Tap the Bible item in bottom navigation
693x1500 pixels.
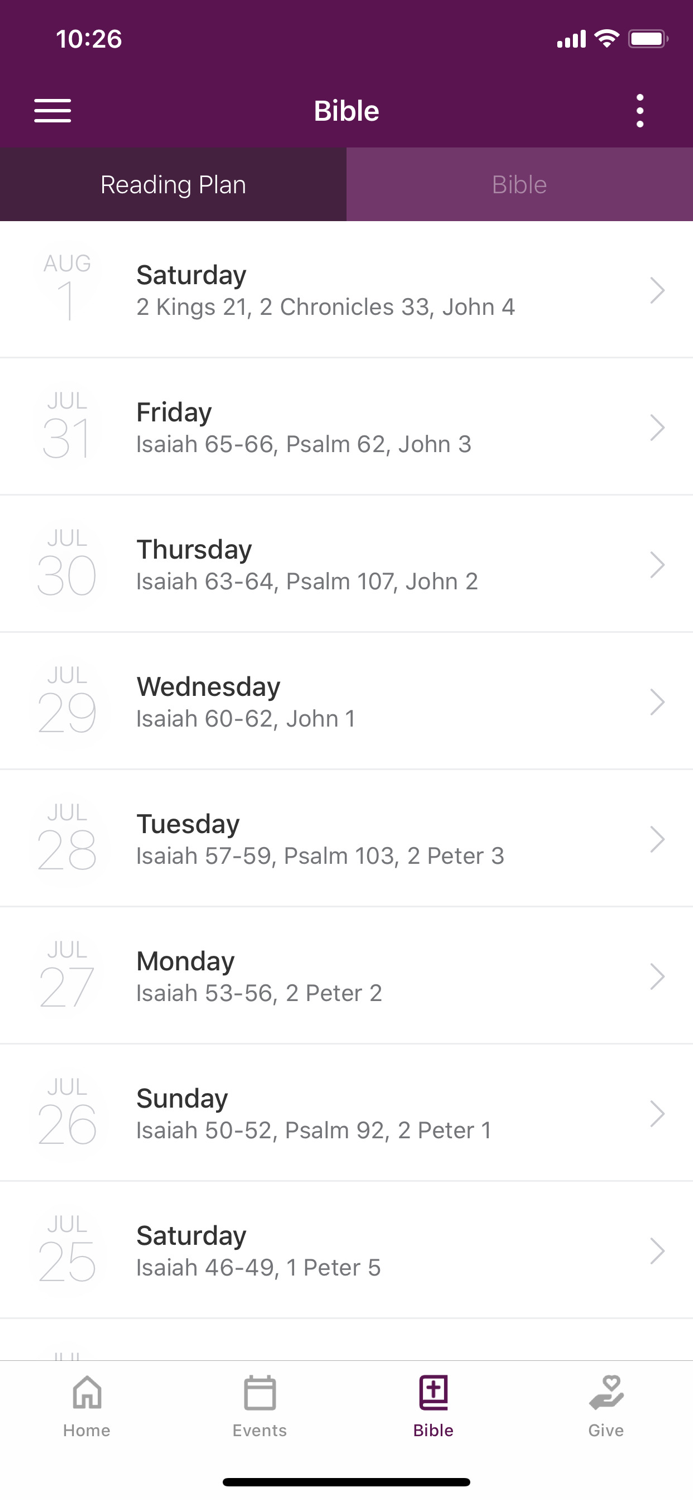point(433,1405)
